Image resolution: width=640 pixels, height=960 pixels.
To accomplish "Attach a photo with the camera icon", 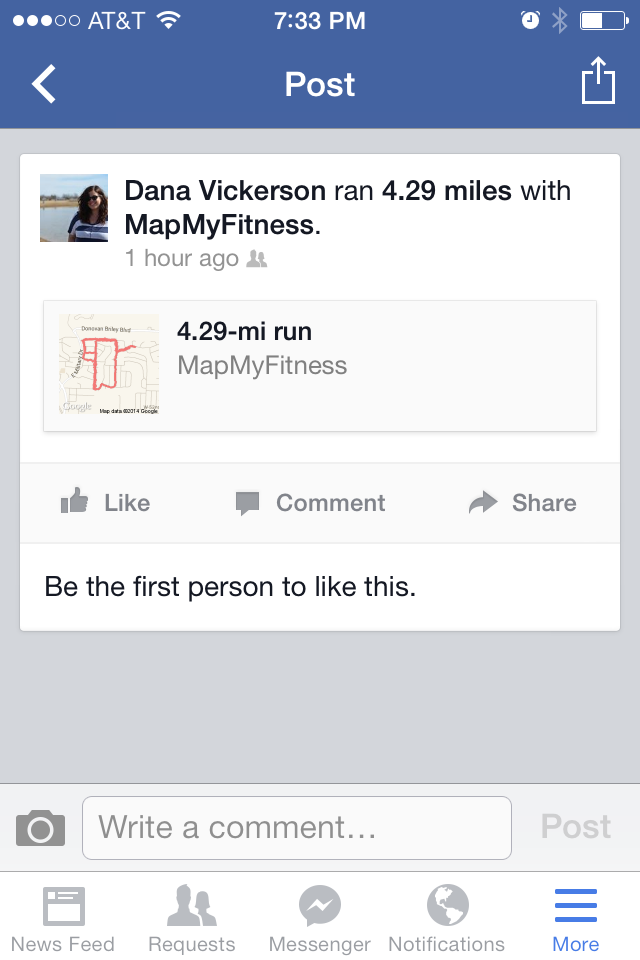I will click(41, 828).
